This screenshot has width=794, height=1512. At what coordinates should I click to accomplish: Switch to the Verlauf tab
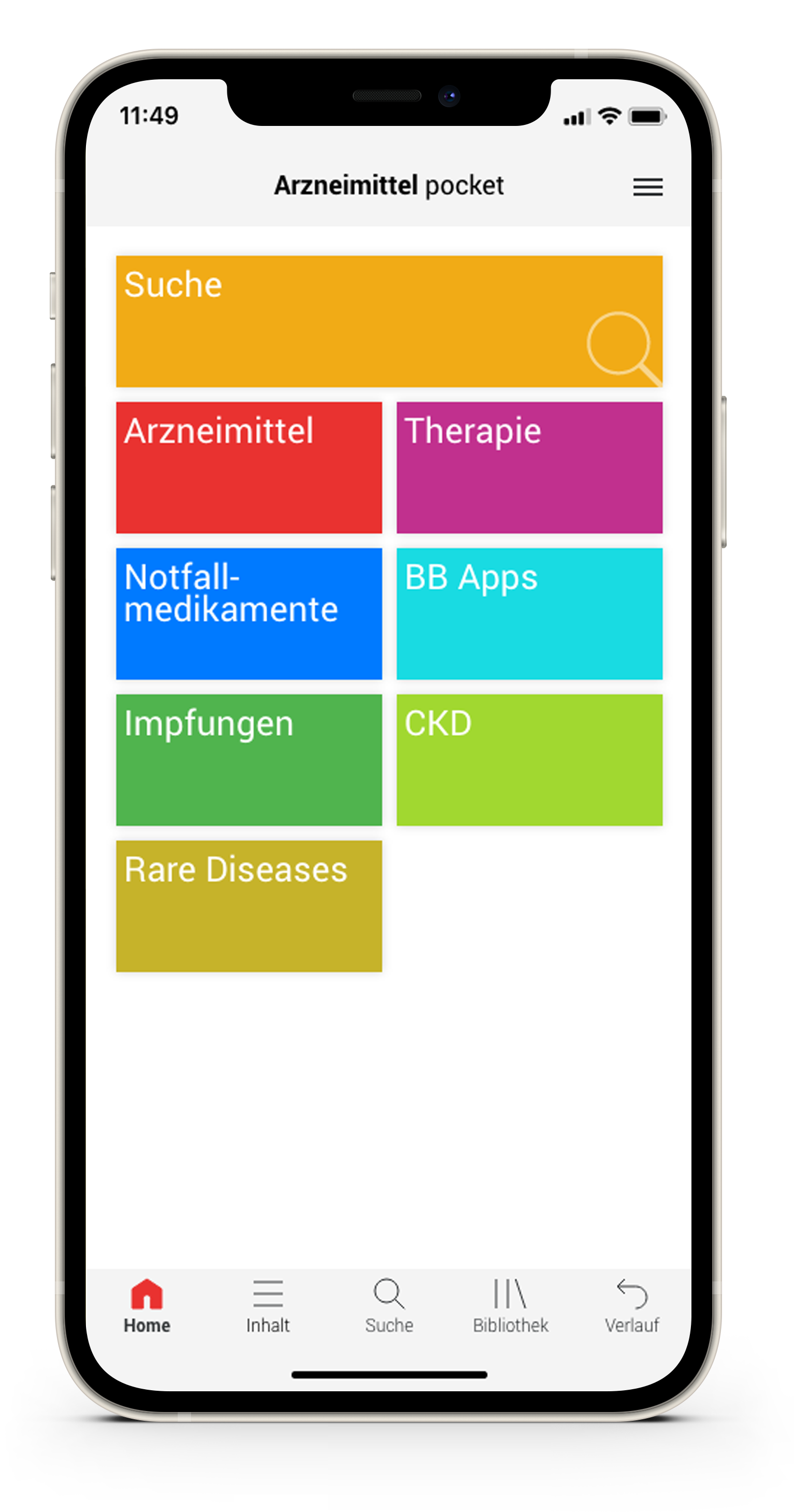point(631,1305)
